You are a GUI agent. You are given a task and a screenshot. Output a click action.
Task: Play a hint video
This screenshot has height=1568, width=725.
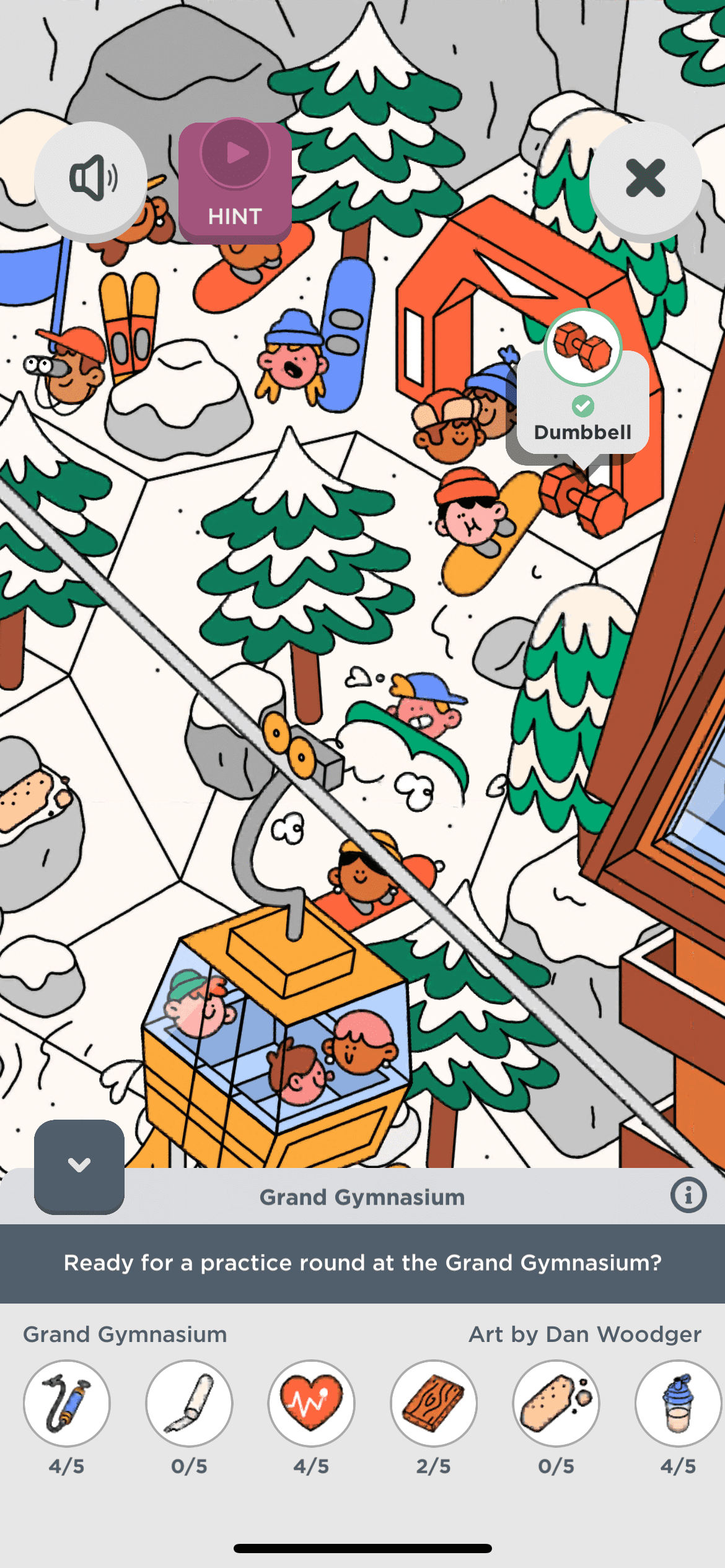click(x=235, y=181)
